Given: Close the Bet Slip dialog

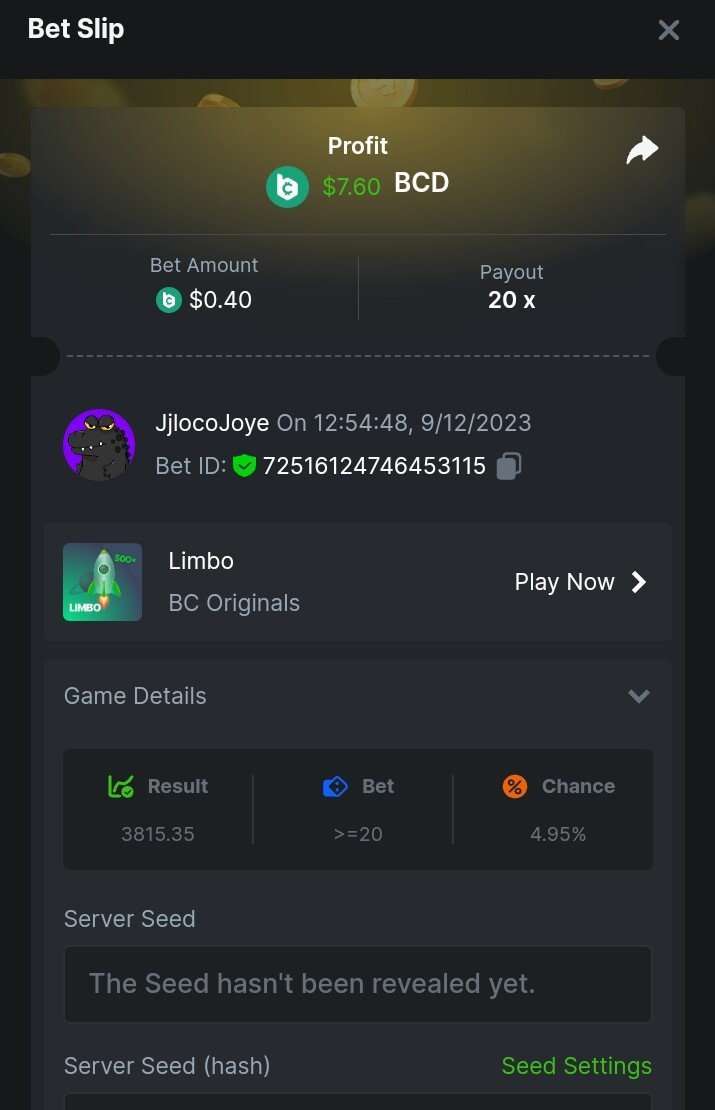Looking at the screenshot, I should 668,30.
